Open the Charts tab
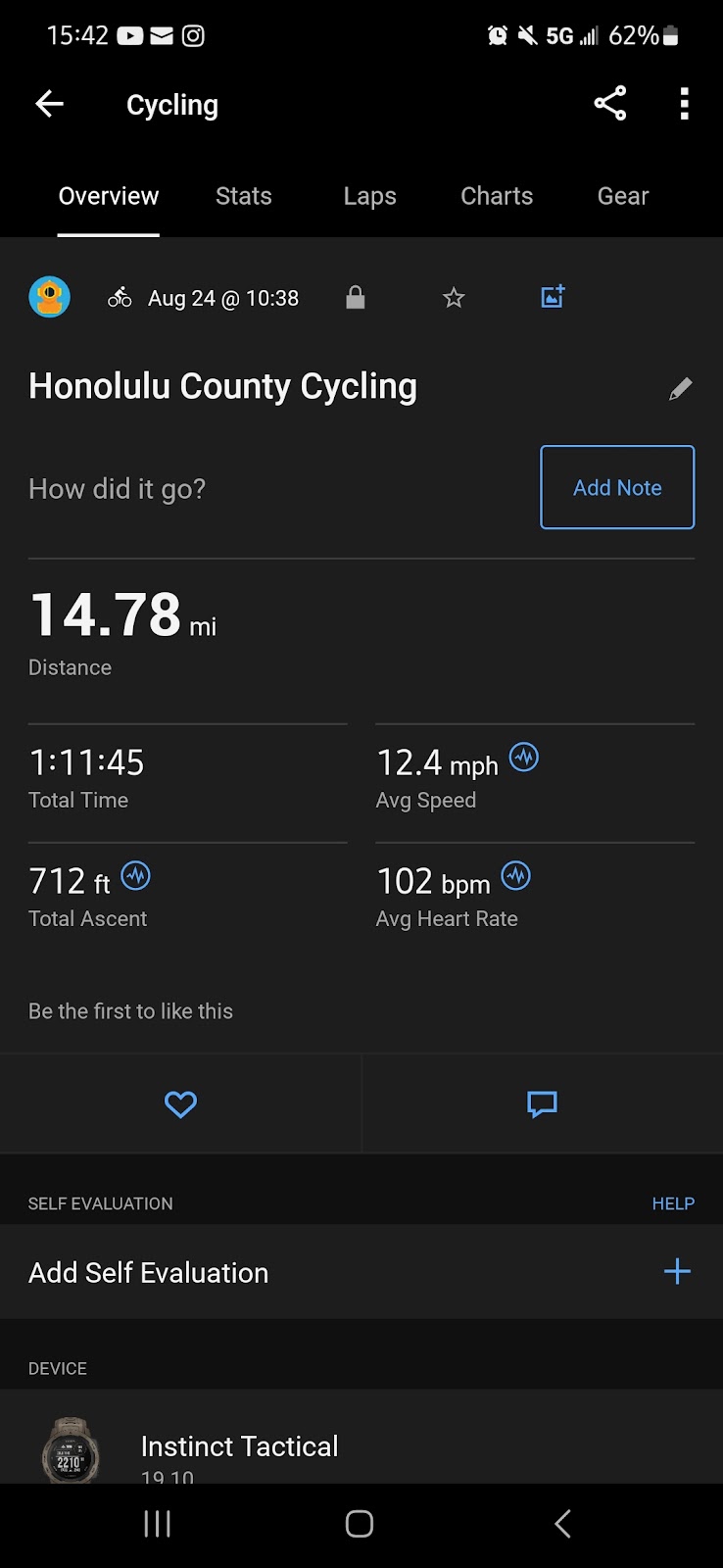This screenshot has width=723, height=1568. click(497, 196)
